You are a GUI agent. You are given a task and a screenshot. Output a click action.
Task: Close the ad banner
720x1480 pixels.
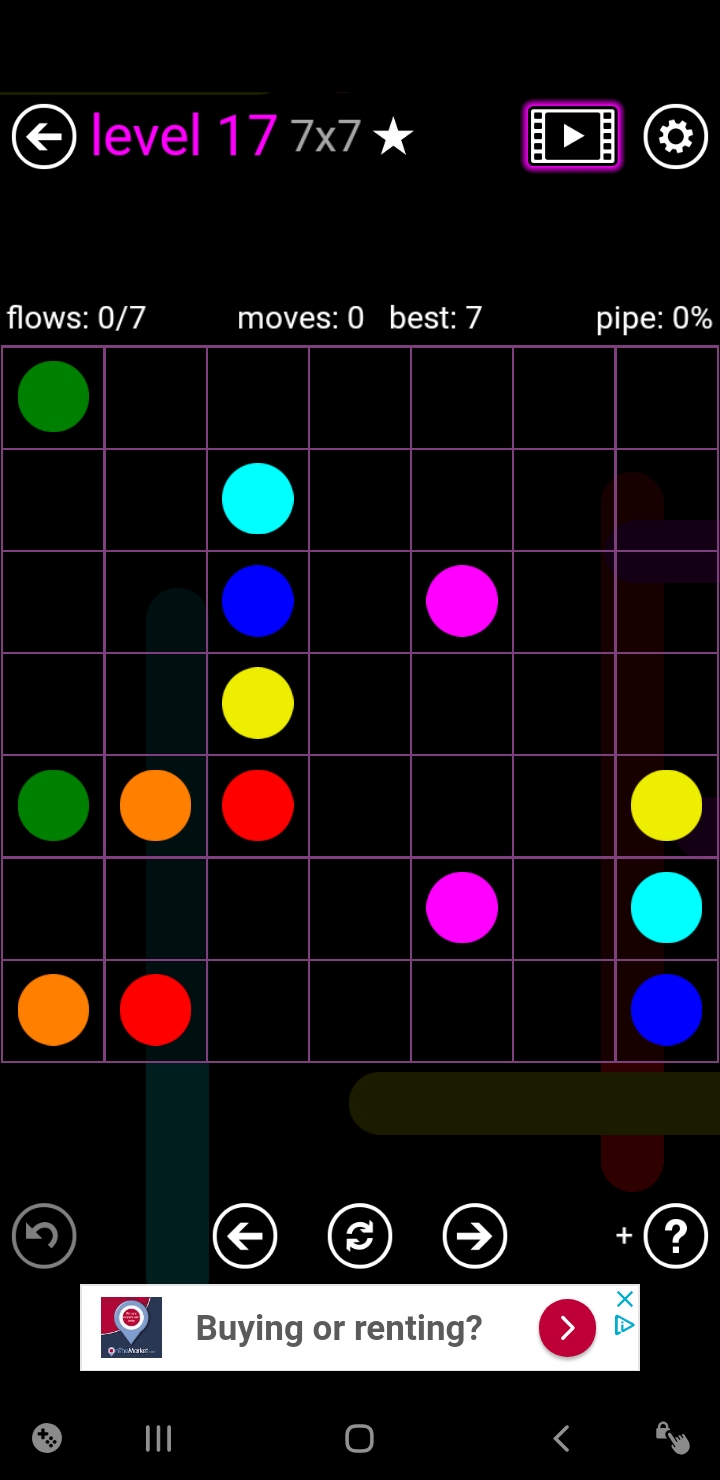[625, 1299]
